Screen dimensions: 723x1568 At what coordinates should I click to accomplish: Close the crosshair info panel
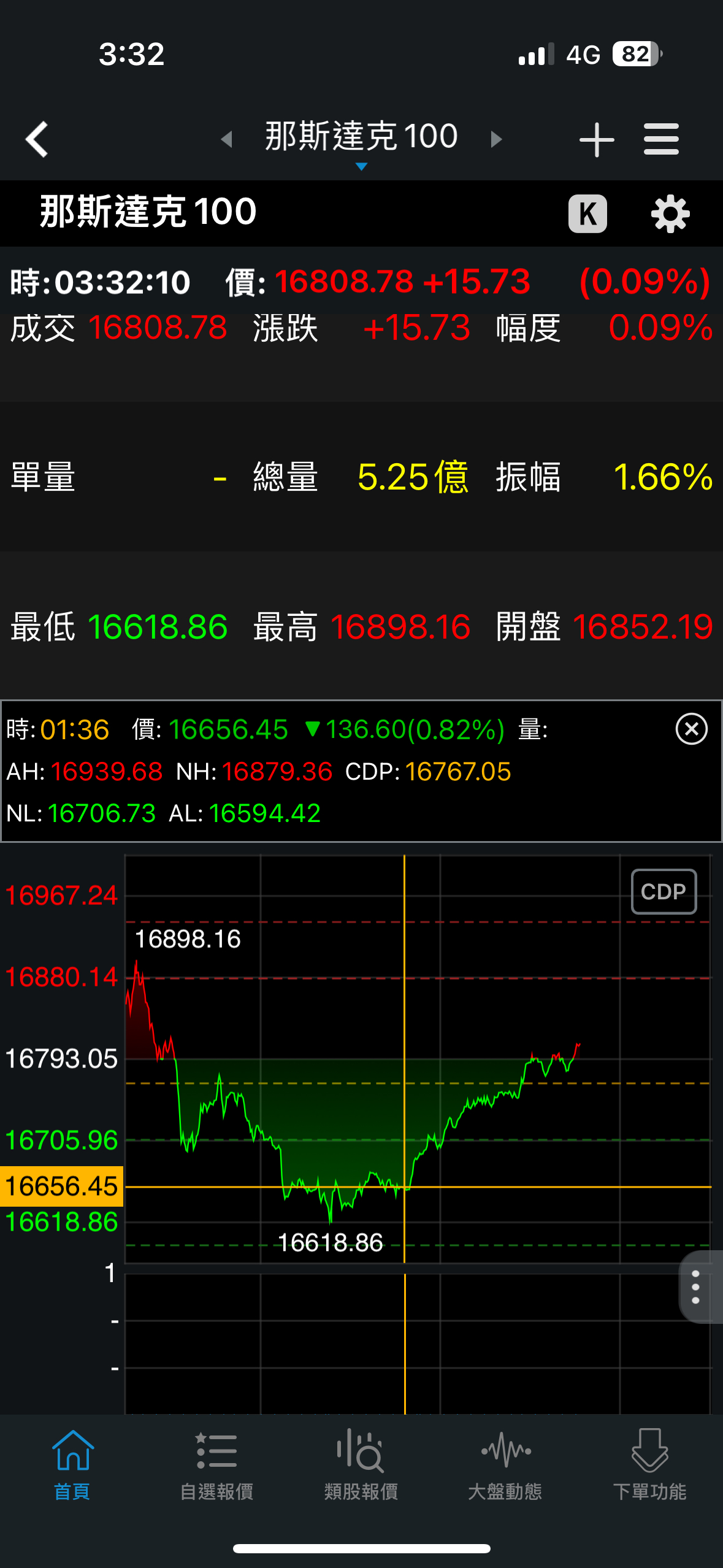[x=691, y=729]
